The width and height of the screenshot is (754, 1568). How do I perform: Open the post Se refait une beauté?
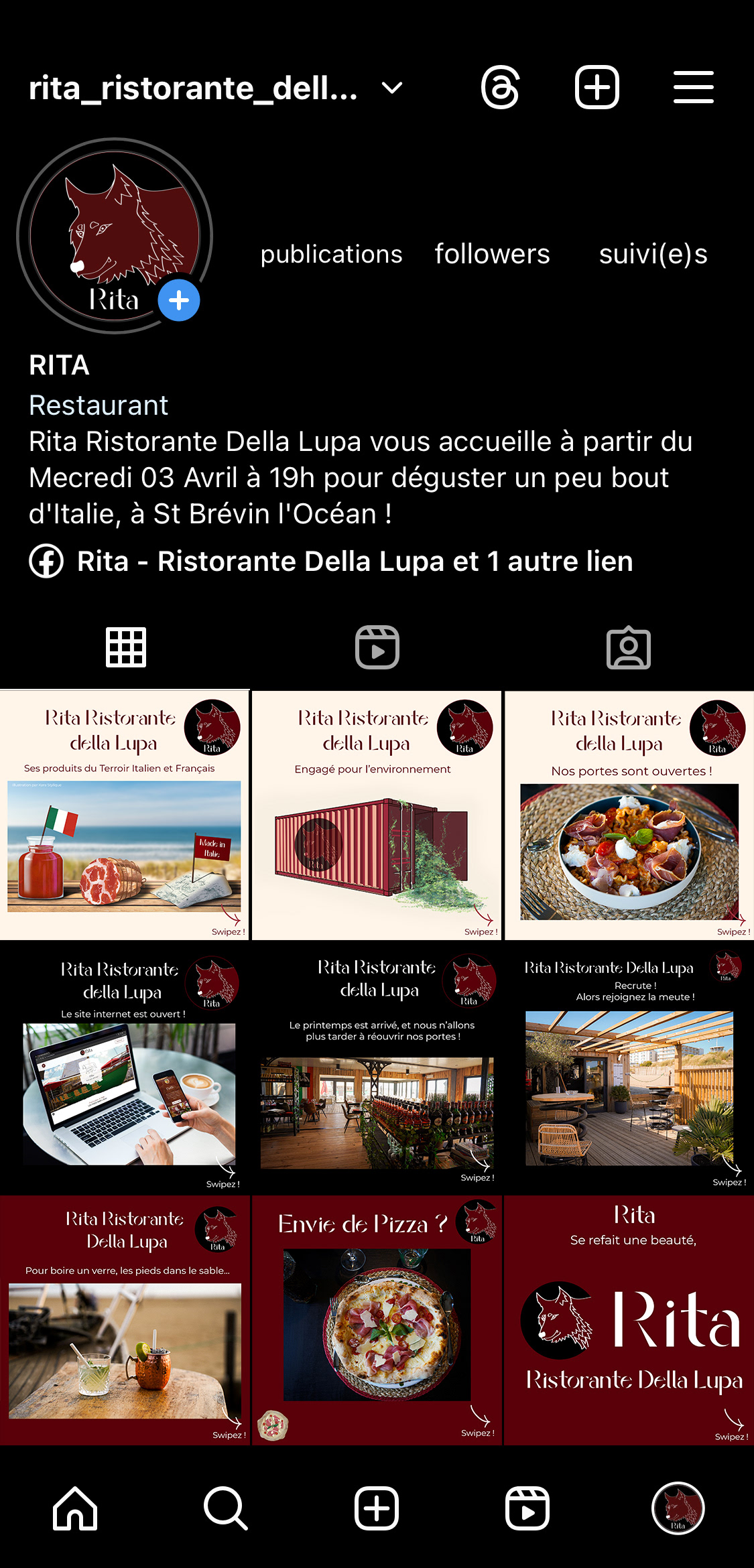click(x=629, y=1320)
